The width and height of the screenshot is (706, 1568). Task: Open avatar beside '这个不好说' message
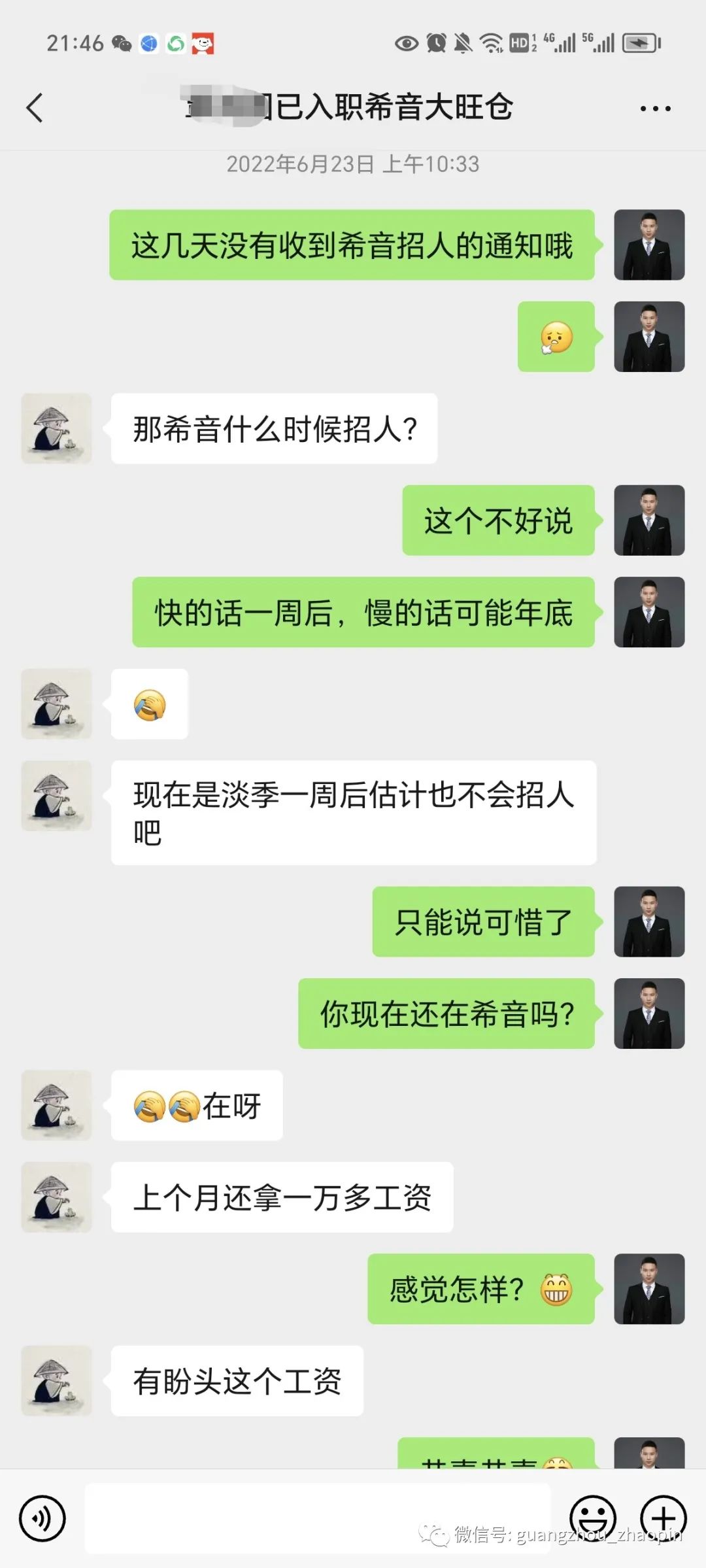[x=649, y=520]
